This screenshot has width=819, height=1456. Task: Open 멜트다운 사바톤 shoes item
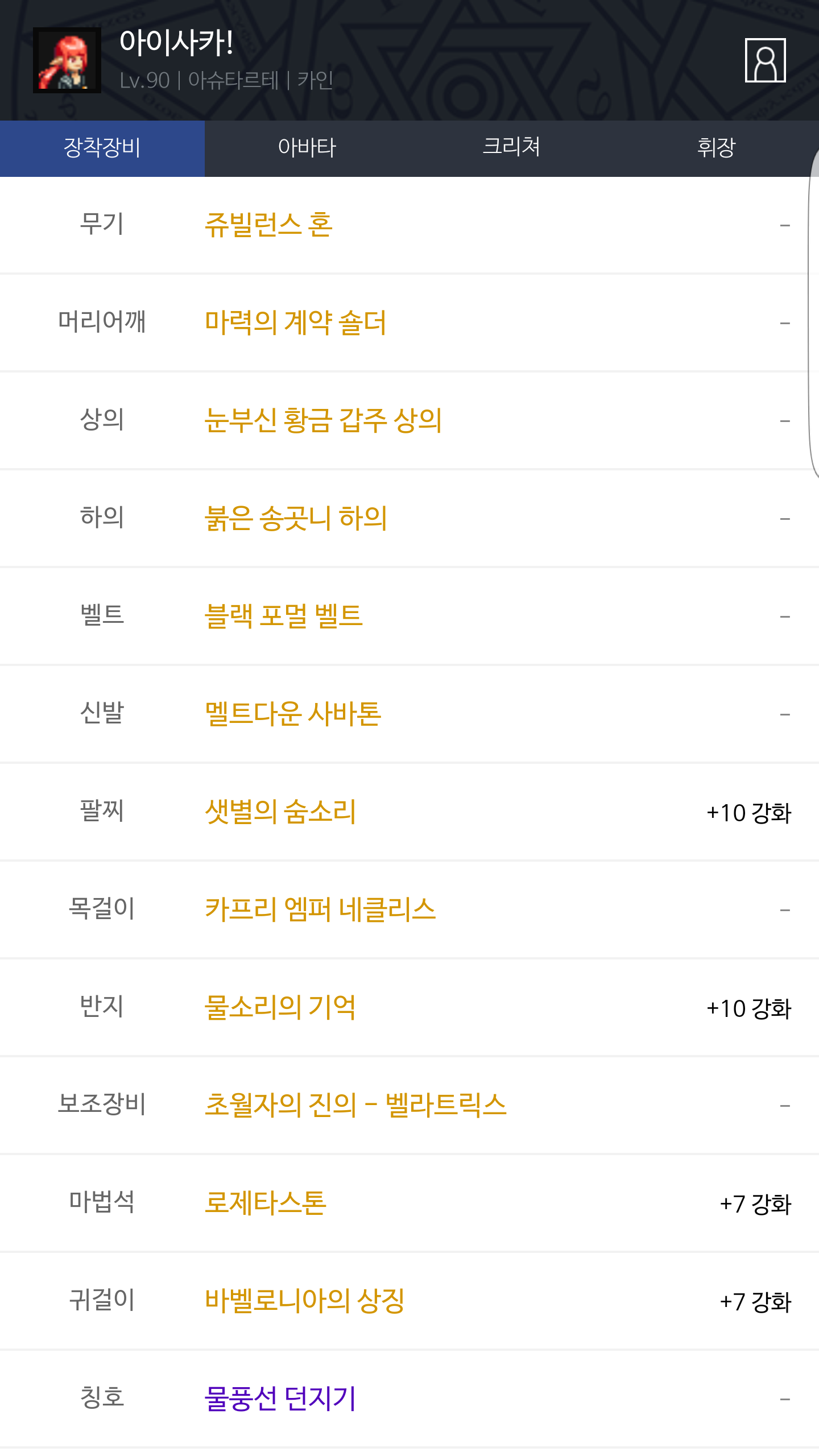click(x=293, y=714)
